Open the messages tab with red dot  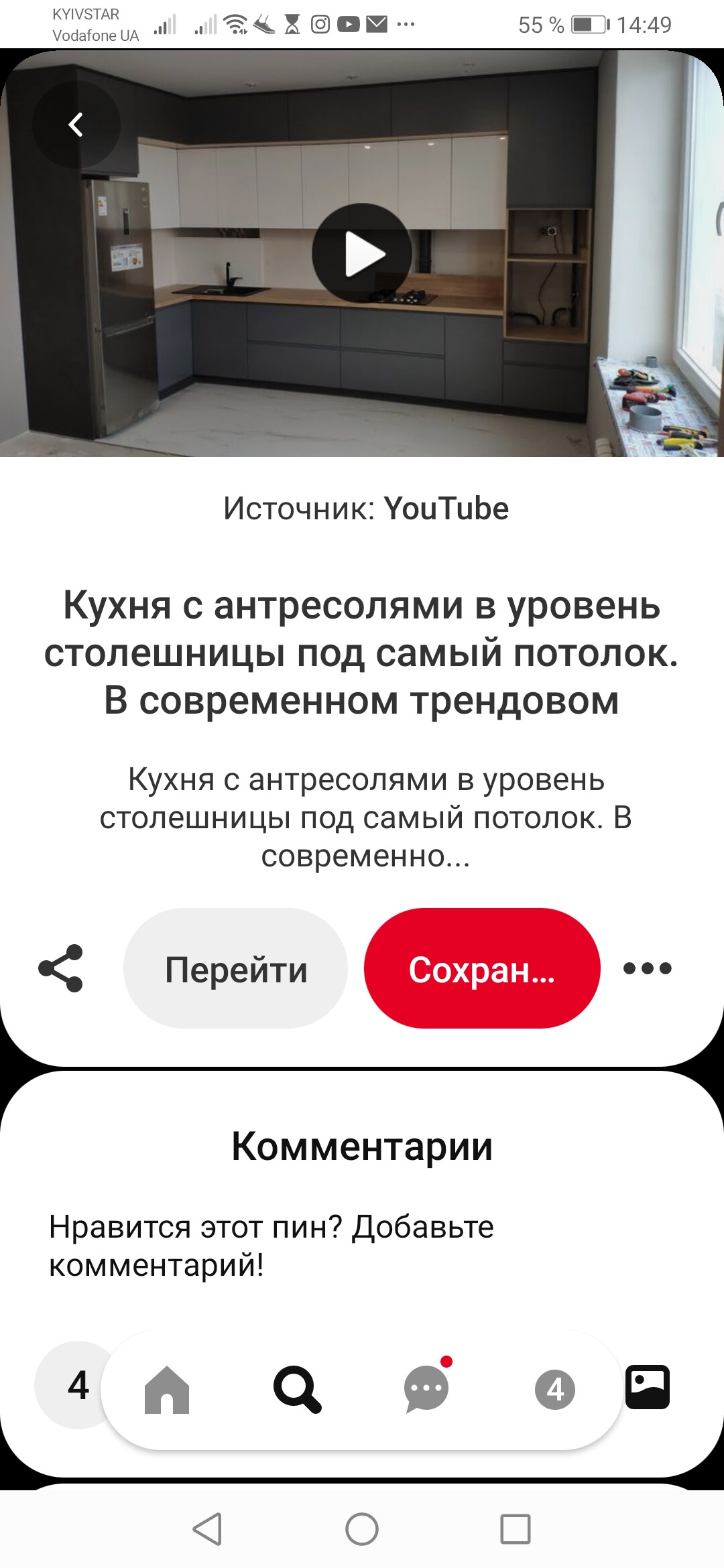[426, 1387]
